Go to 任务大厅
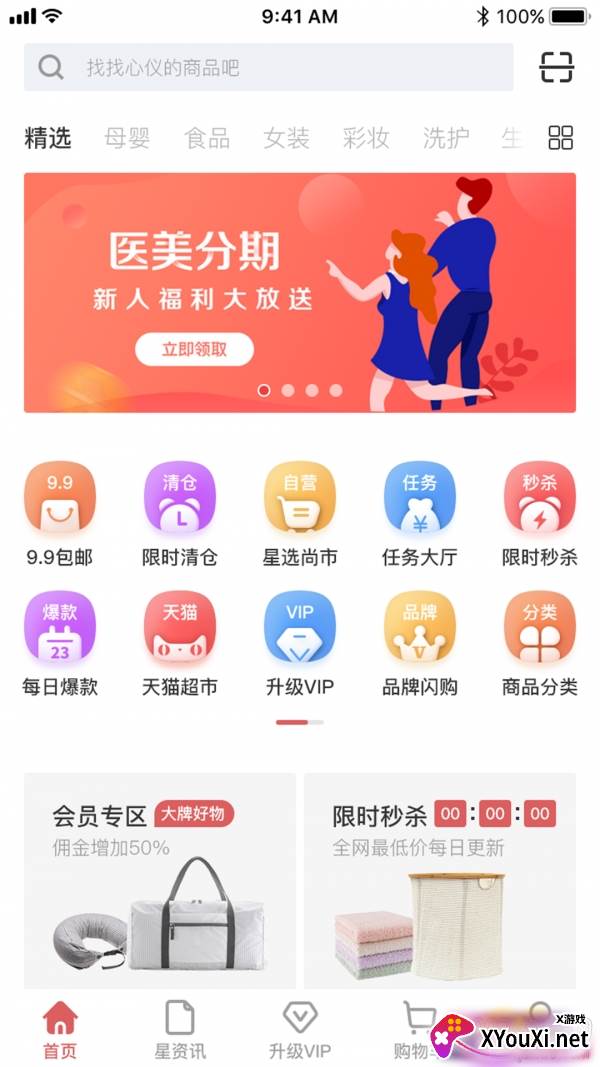Screen dimensions: 600x1067 (x=420, y=514)
